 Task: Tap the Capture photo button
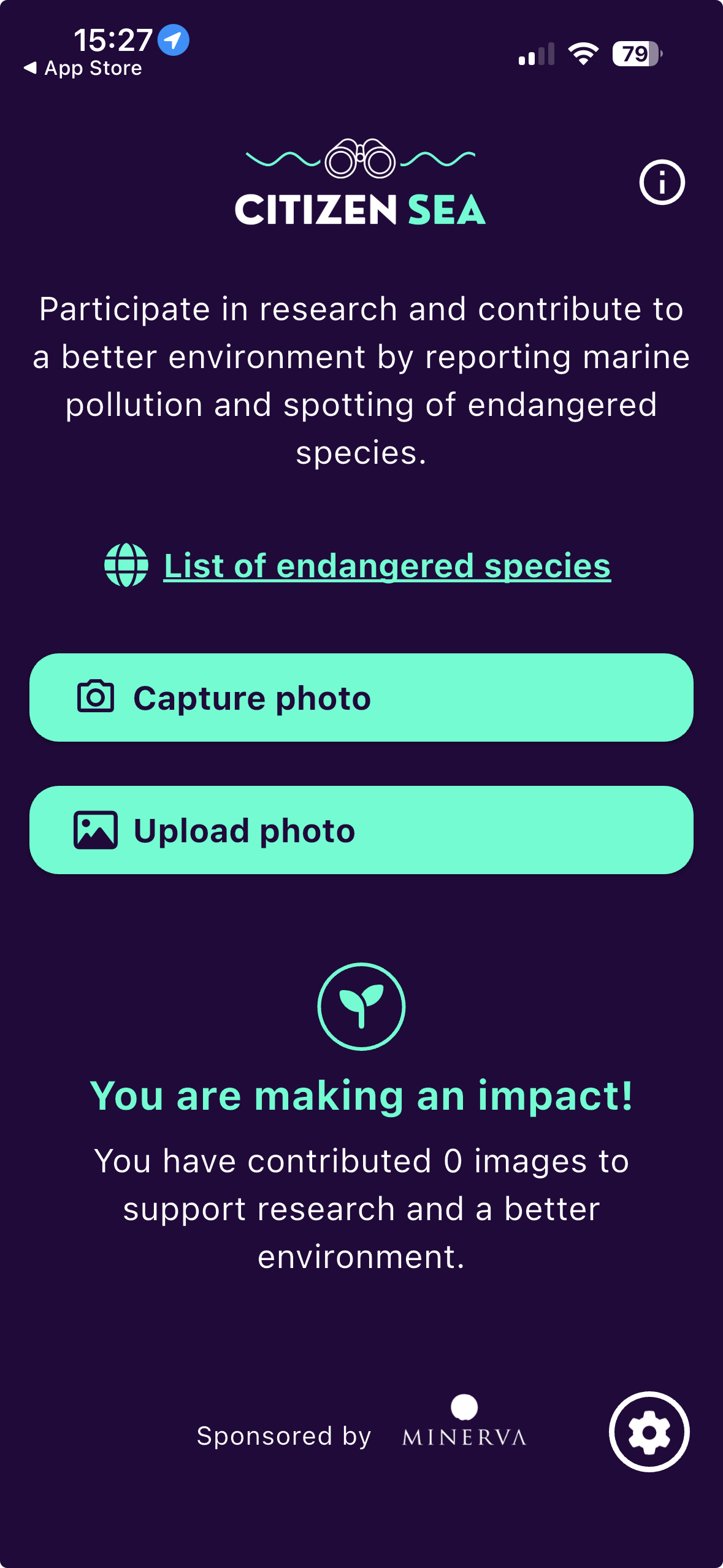[361, 698]
